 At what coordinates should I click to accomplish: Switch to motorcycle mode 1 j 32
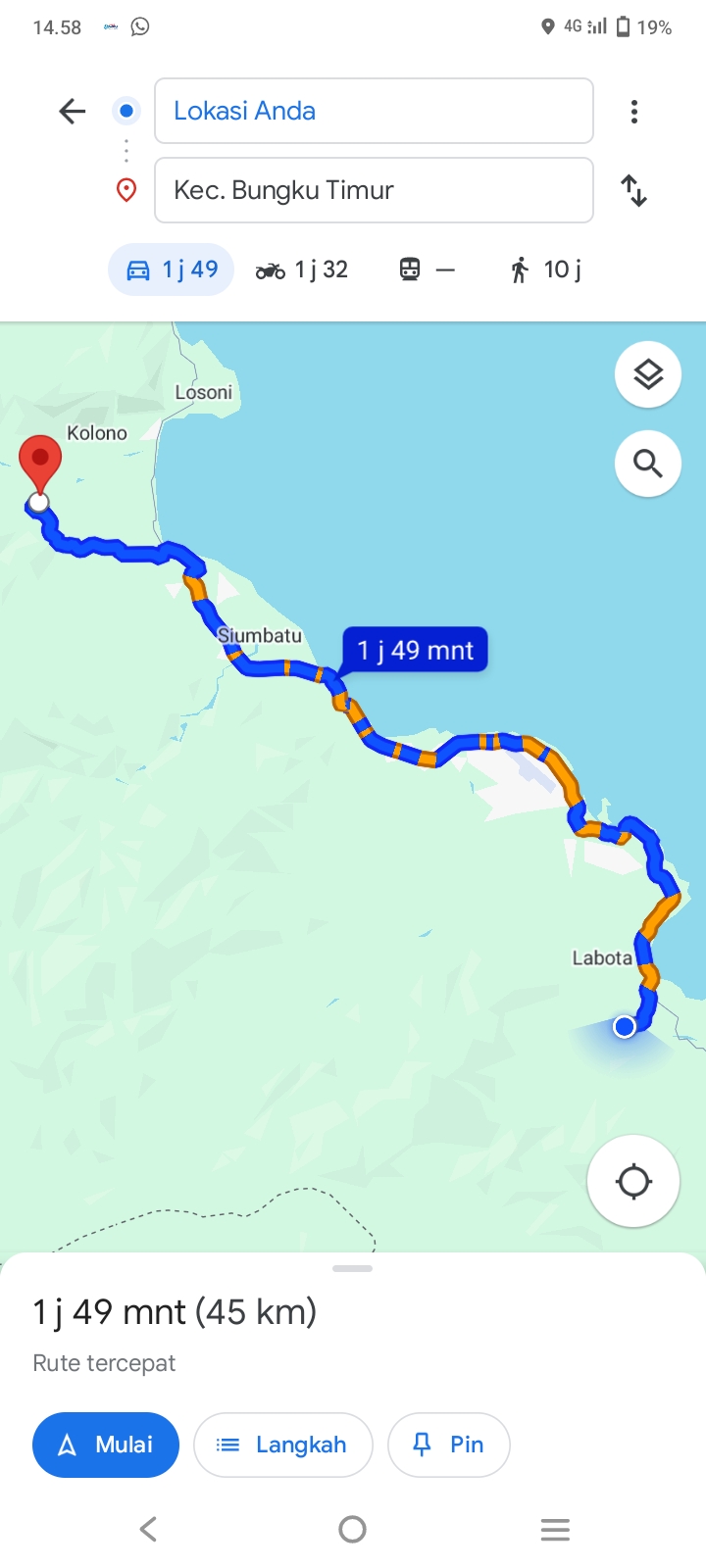pos(302,269)
